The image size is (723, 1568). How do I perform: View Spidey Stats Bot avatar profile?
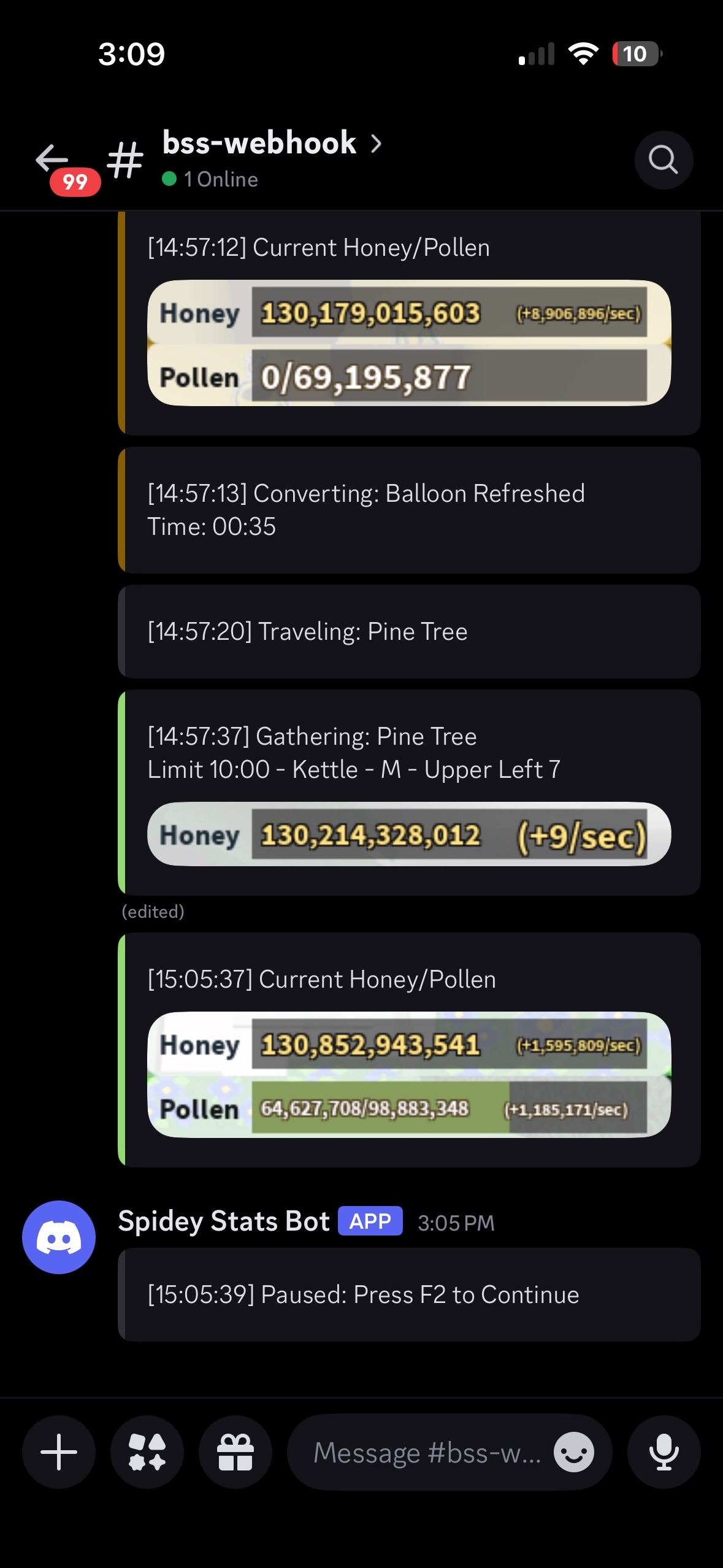(59, 1237)
